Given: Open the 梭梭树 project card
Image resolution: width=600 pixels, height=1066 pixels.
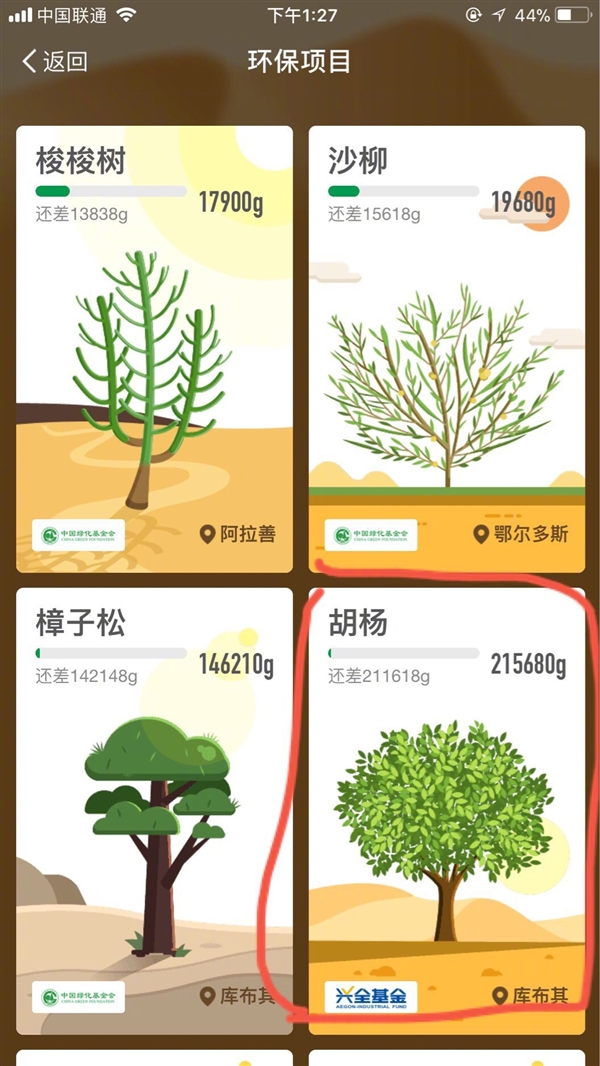Looking at the screenshot, I should pos(154,348).
